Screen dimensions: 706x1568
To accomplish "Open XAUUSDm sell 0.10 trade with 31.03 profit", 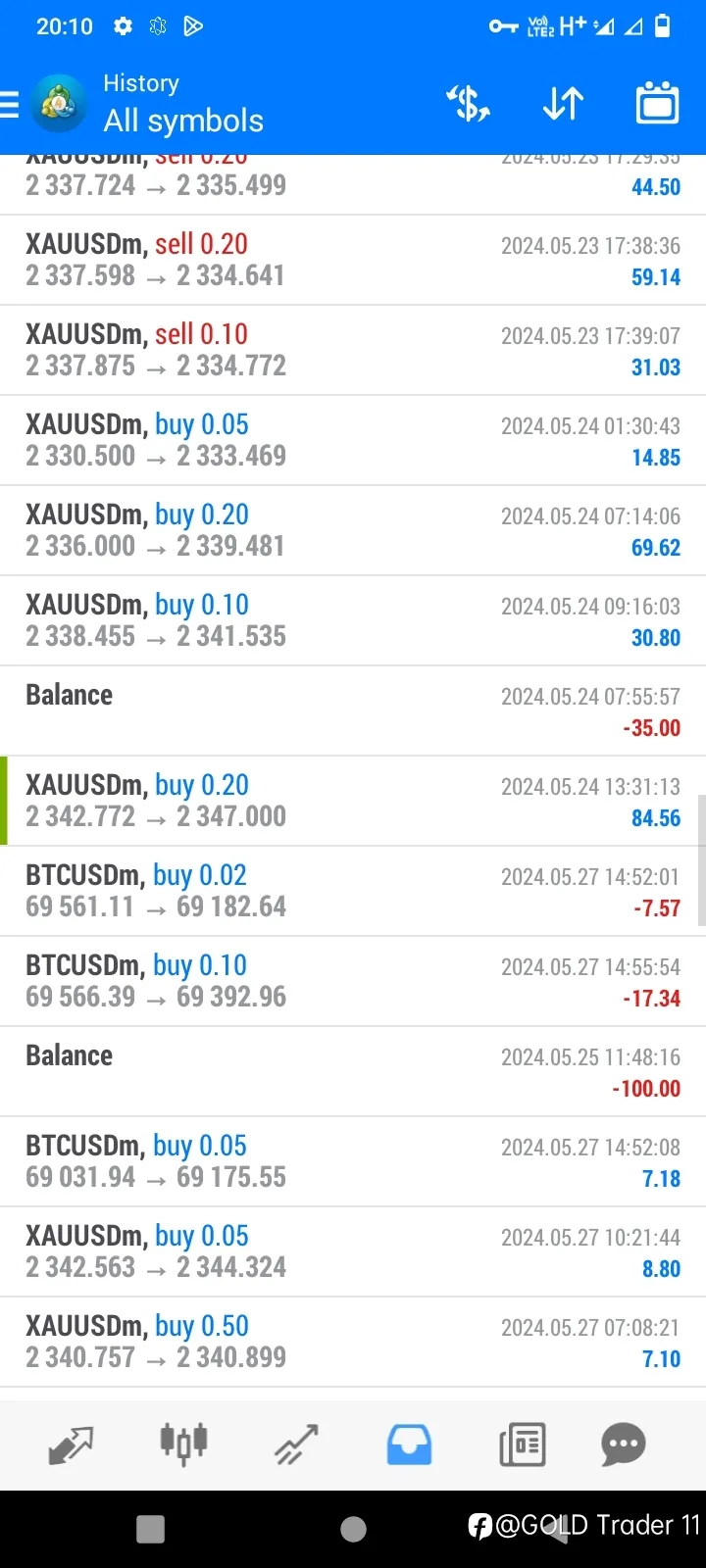I will click(353, 351).
